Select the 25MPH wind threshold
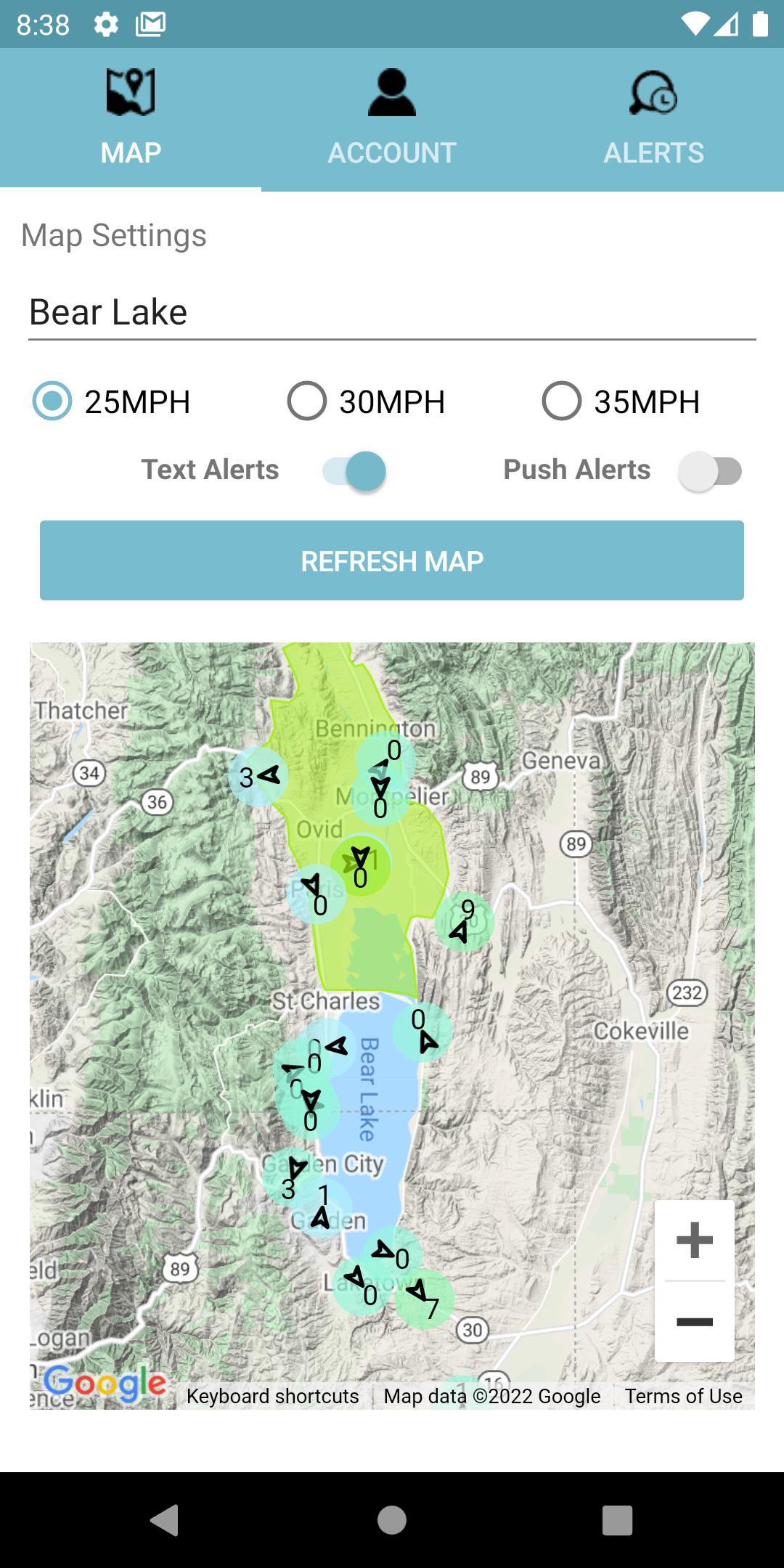This screenshot has width=784, height=1568. tap(52, 401)
